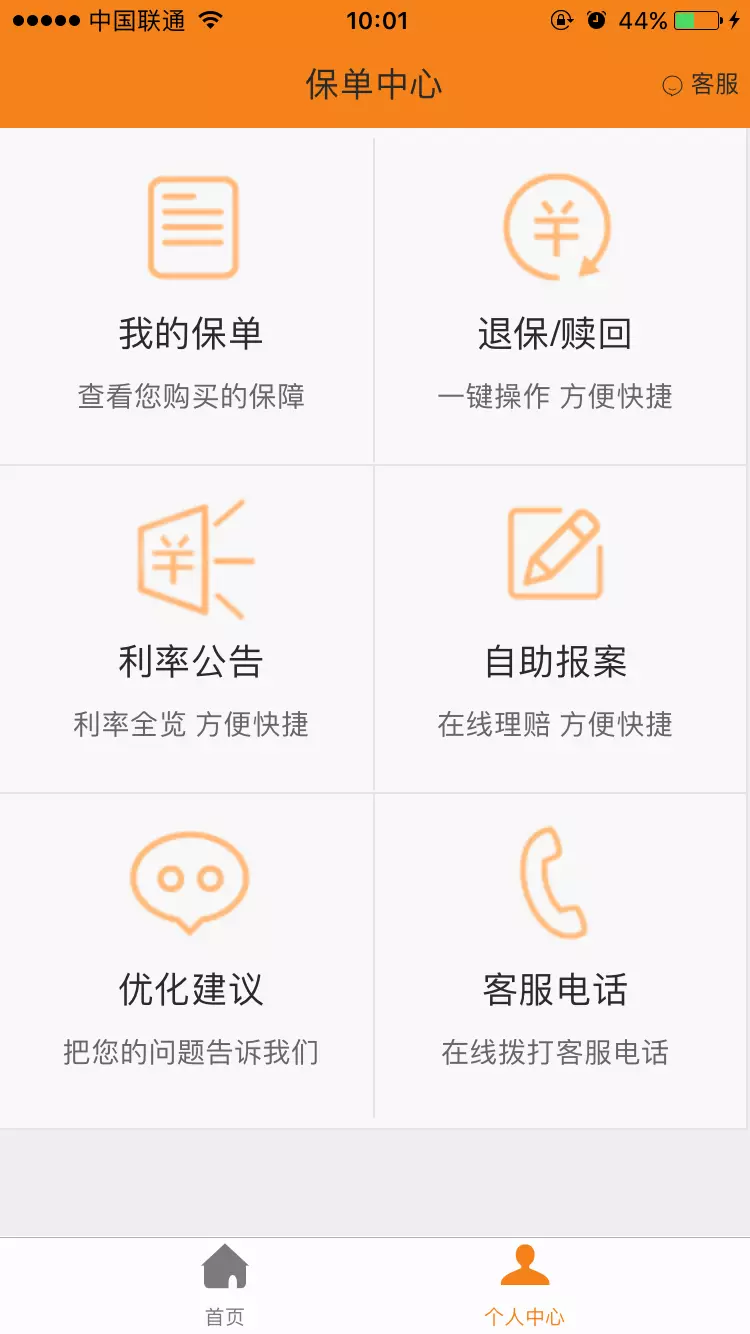This screenshot has height=1334, width=750.
Task: Switch to the 首页 tab
Action: click(x=225, y=1286)
